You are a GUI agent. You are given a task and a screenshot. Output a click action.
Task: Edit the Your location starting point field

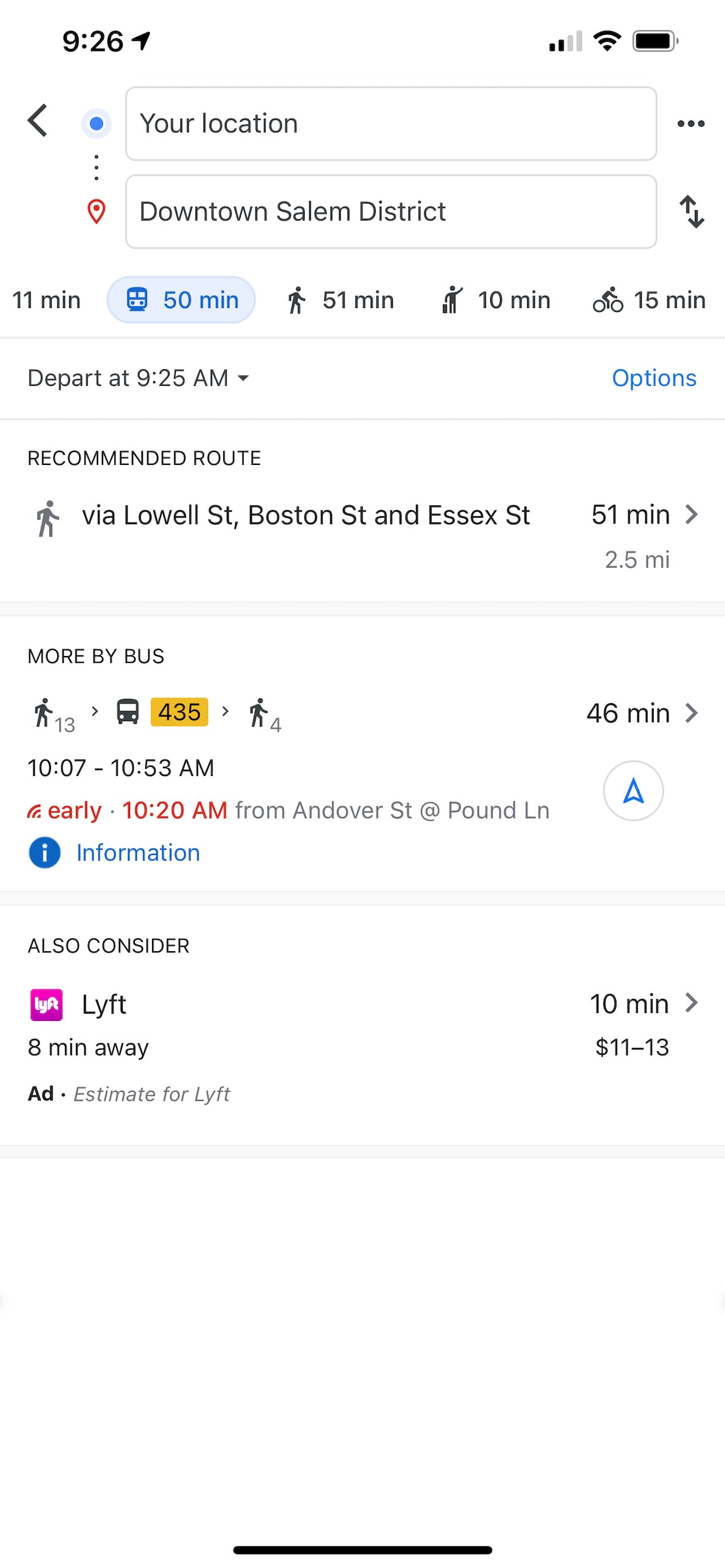[391, 124]
